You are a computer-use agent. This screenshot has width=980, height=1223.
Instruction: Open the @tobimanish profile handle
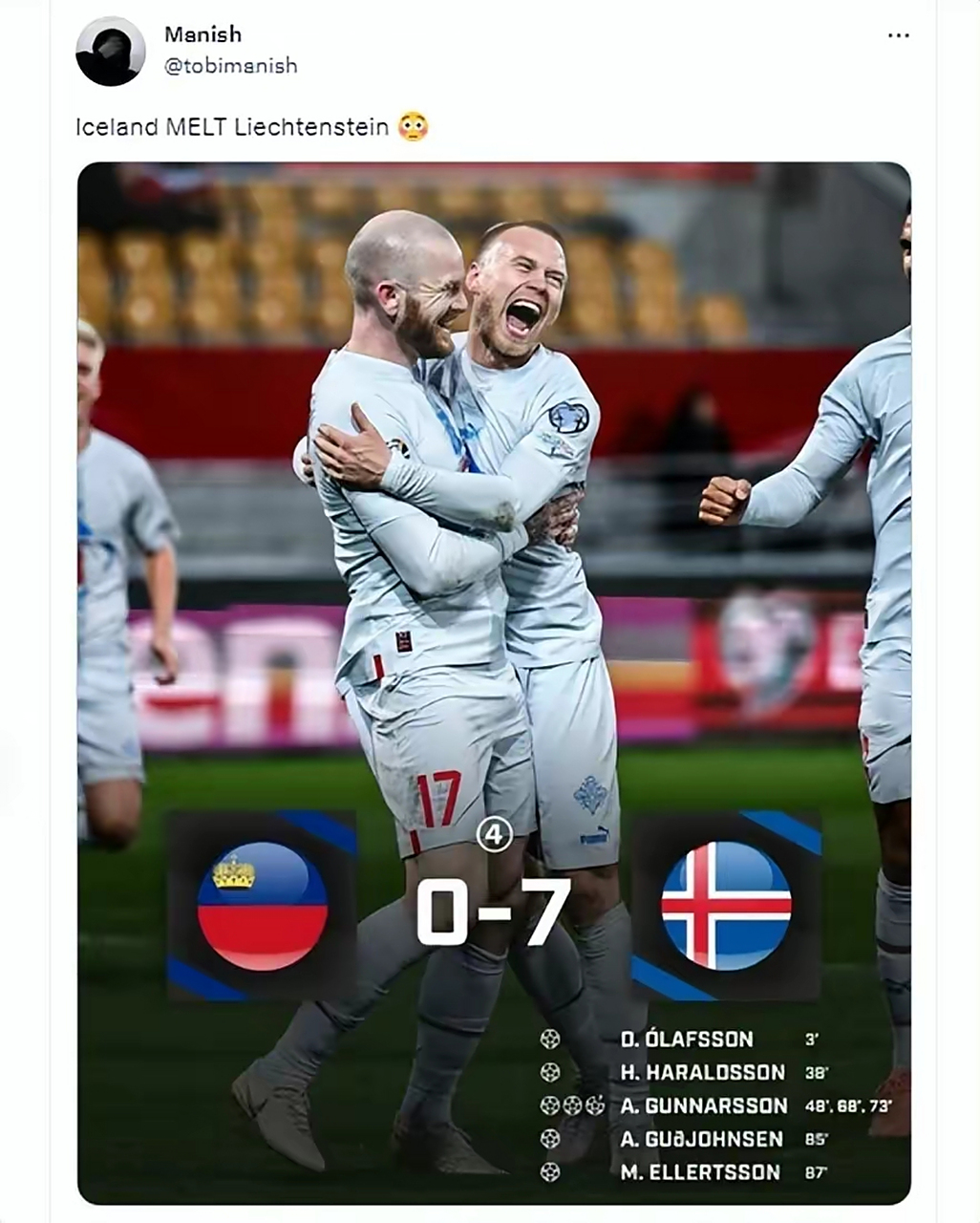[x=231, y=66]
